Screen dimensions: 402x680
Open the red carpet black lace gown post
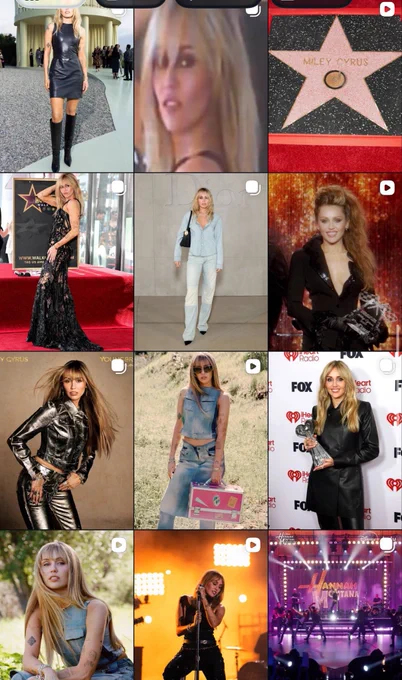pos(66,262)
